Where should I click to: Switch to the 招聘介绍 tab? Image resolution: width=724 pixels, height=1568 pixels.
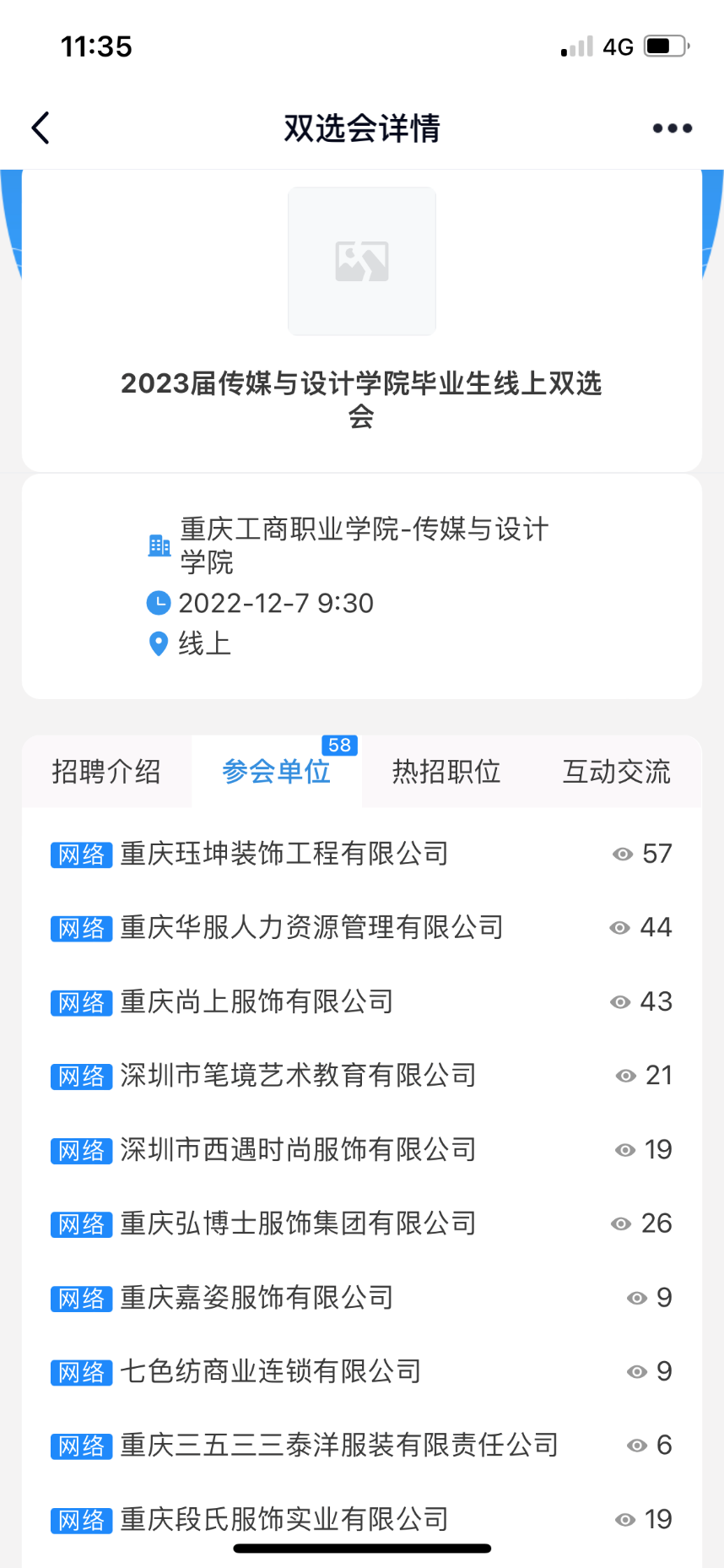click(106, 772)
